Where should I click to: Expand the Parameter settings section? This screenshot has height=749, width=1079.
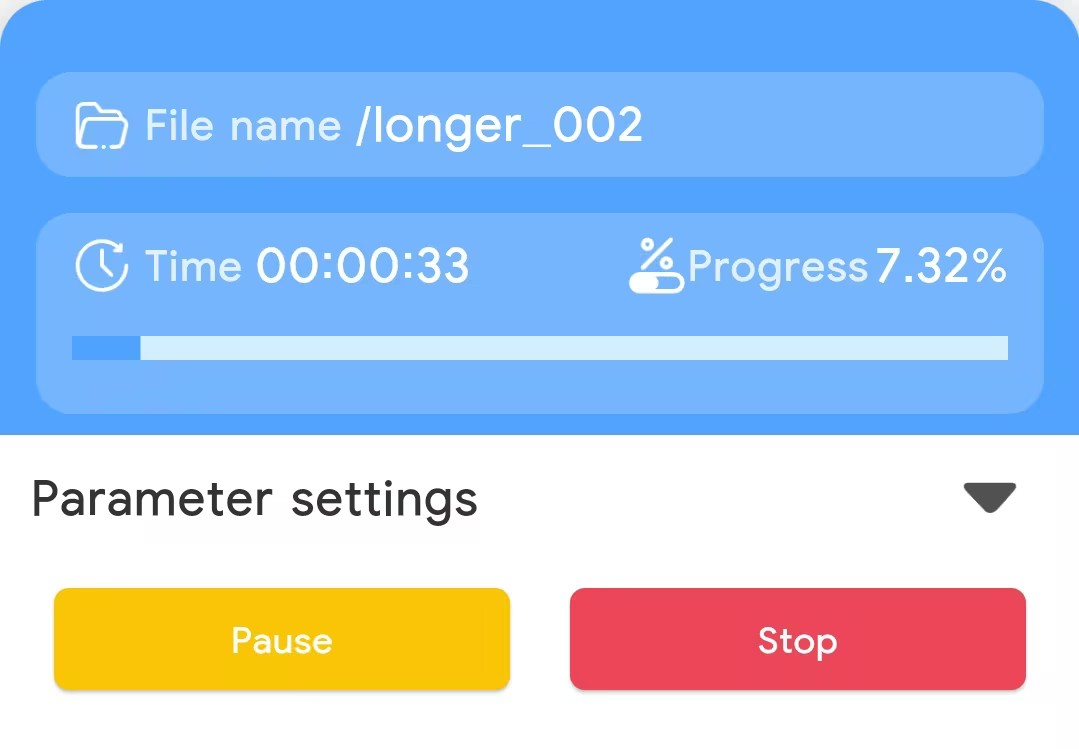[989, 497]
